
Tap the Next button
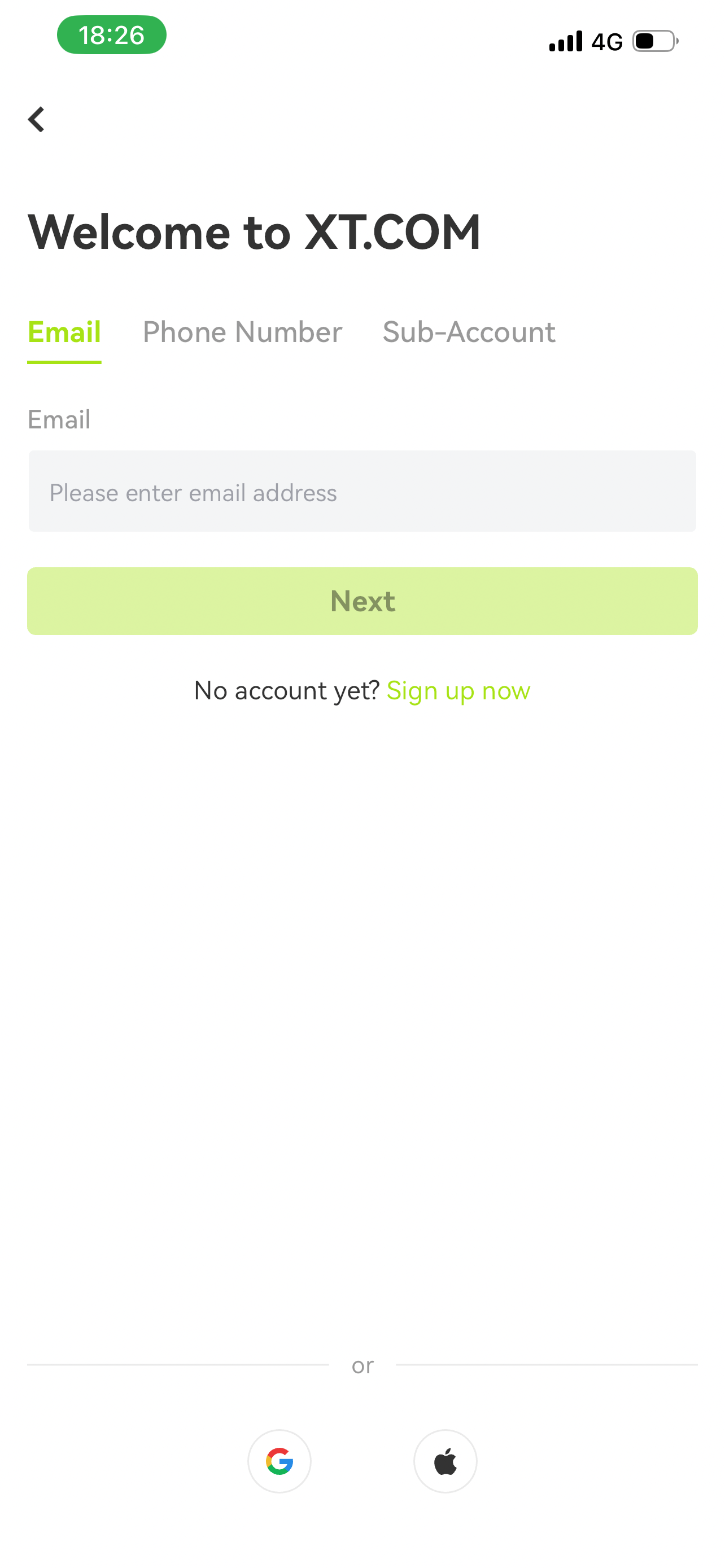pyautogui.click(x=362, y=601)
